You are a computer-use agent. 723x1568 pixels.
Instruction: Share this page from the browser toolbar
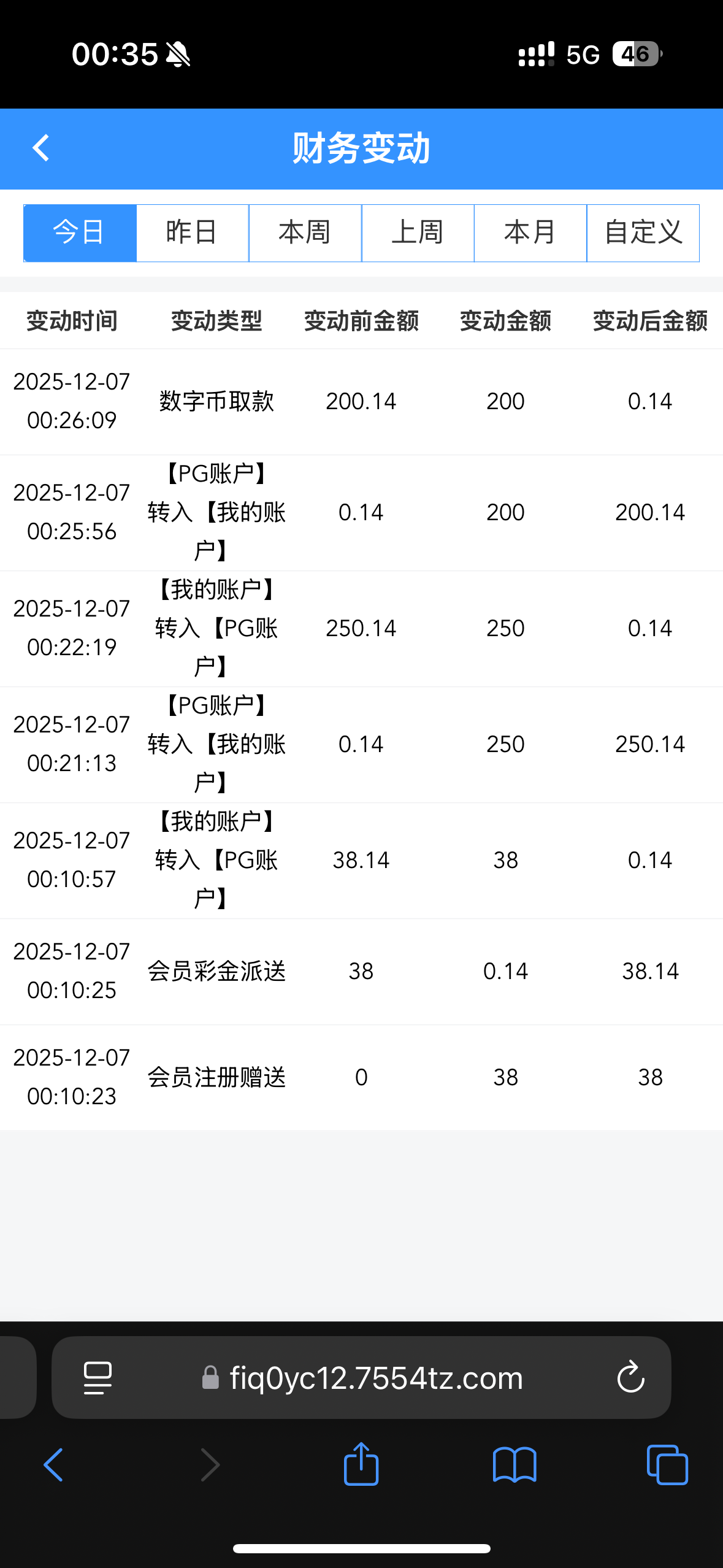[361, 1465]
